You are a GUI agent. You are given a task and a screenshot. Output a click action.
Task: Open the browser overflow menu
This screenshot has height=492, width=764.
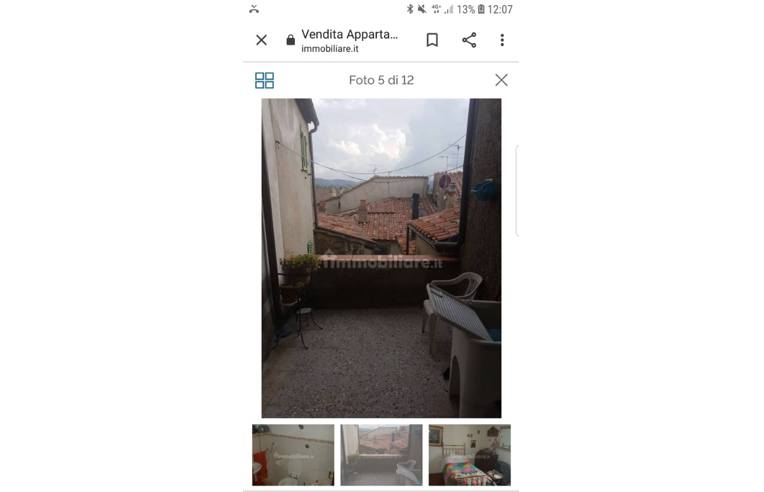(x=502, y=40)
